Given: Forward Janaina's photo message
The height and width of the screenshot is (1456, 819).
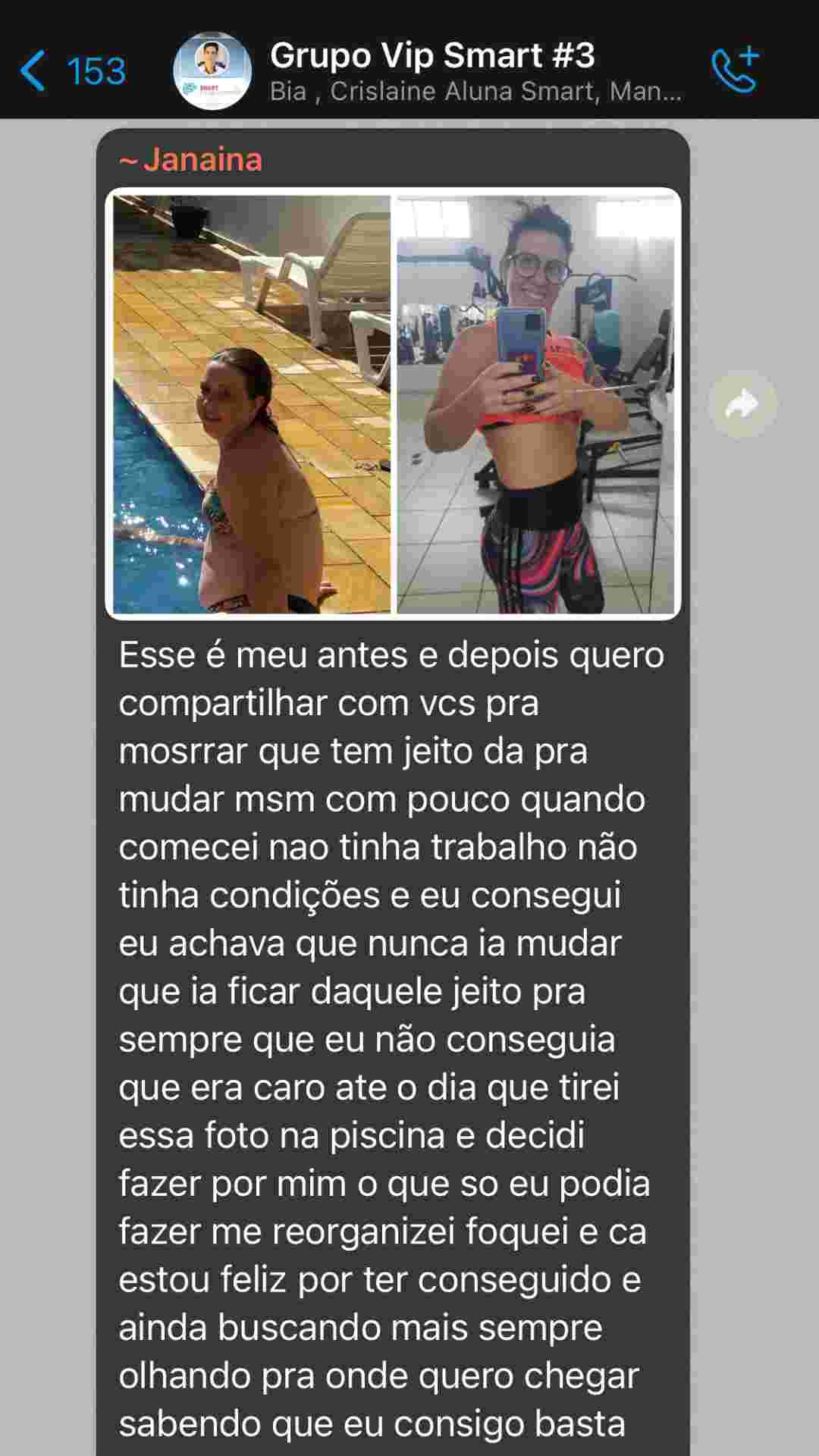Looking at the screenshot, I should pos(742,404).
